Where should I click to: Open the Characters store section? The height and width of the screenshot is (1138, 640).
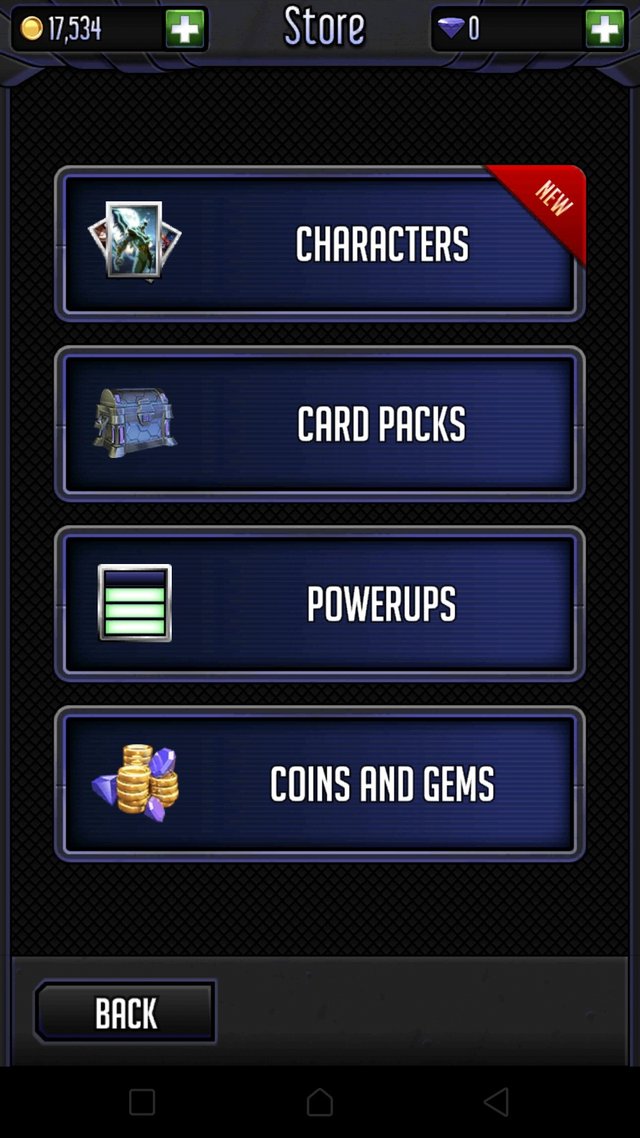point(320,244)
